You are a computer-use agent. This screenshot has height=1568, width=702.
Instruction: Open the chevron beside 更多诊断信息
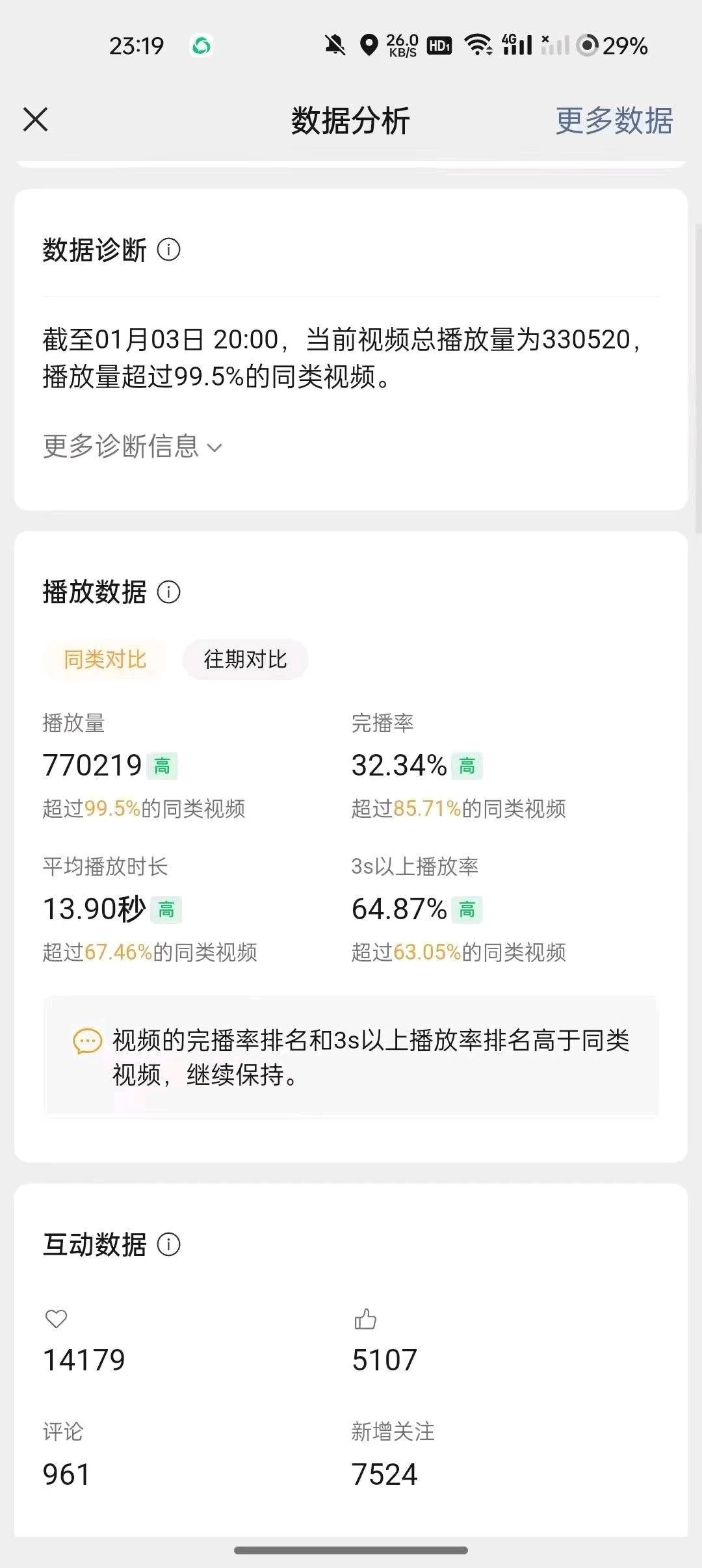click(x=215, y=449)
